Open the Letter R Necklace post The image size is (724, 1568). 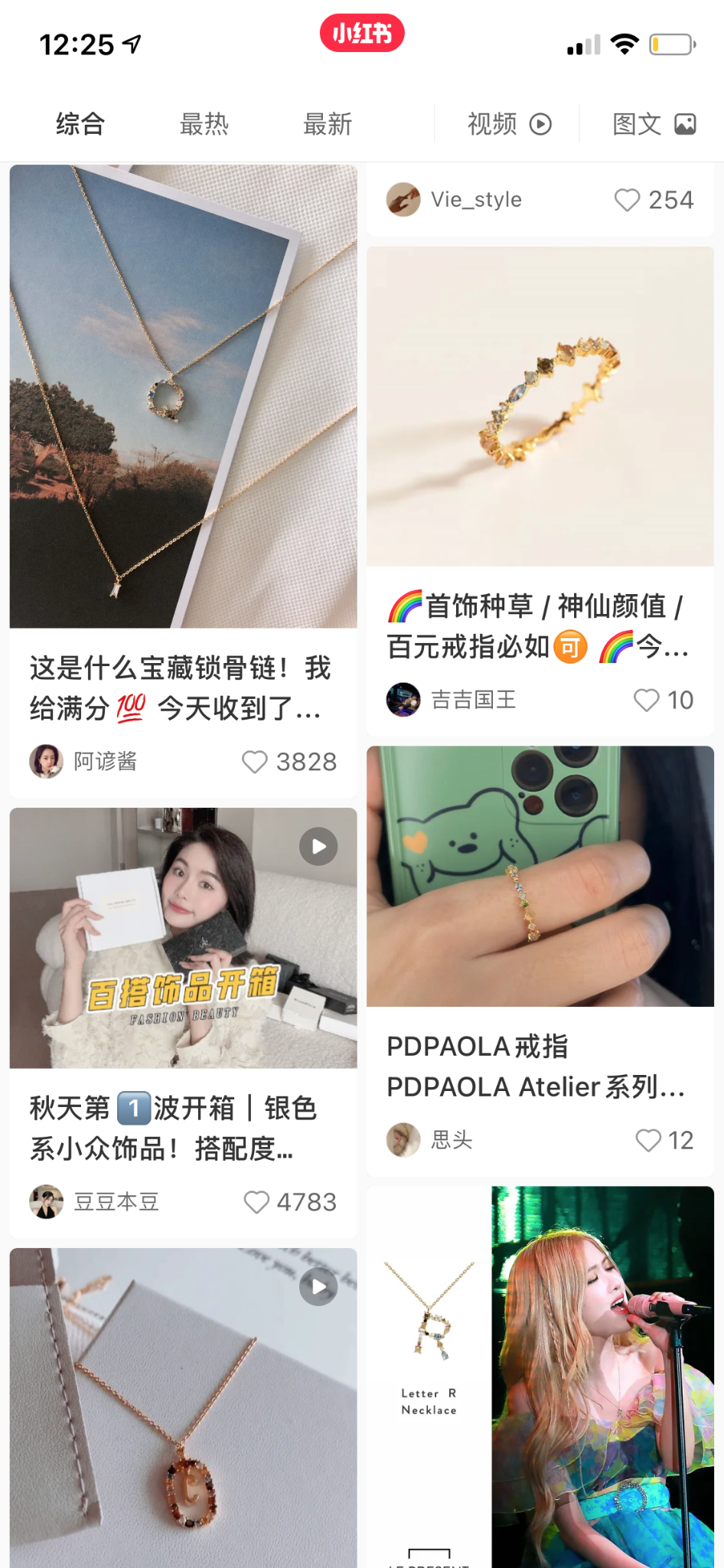[x=540, y=1377]
